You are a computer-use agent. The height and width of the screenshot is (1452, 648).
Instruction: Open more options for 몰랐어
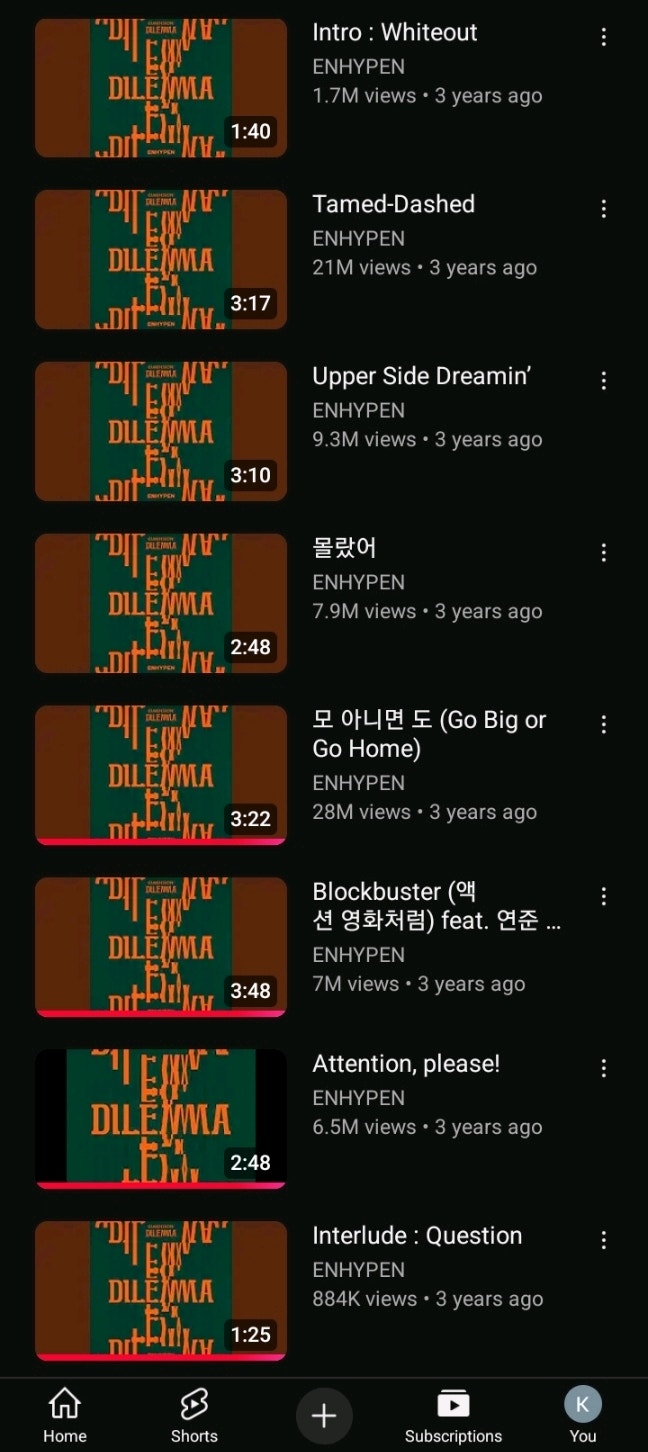tap(603, 553)
